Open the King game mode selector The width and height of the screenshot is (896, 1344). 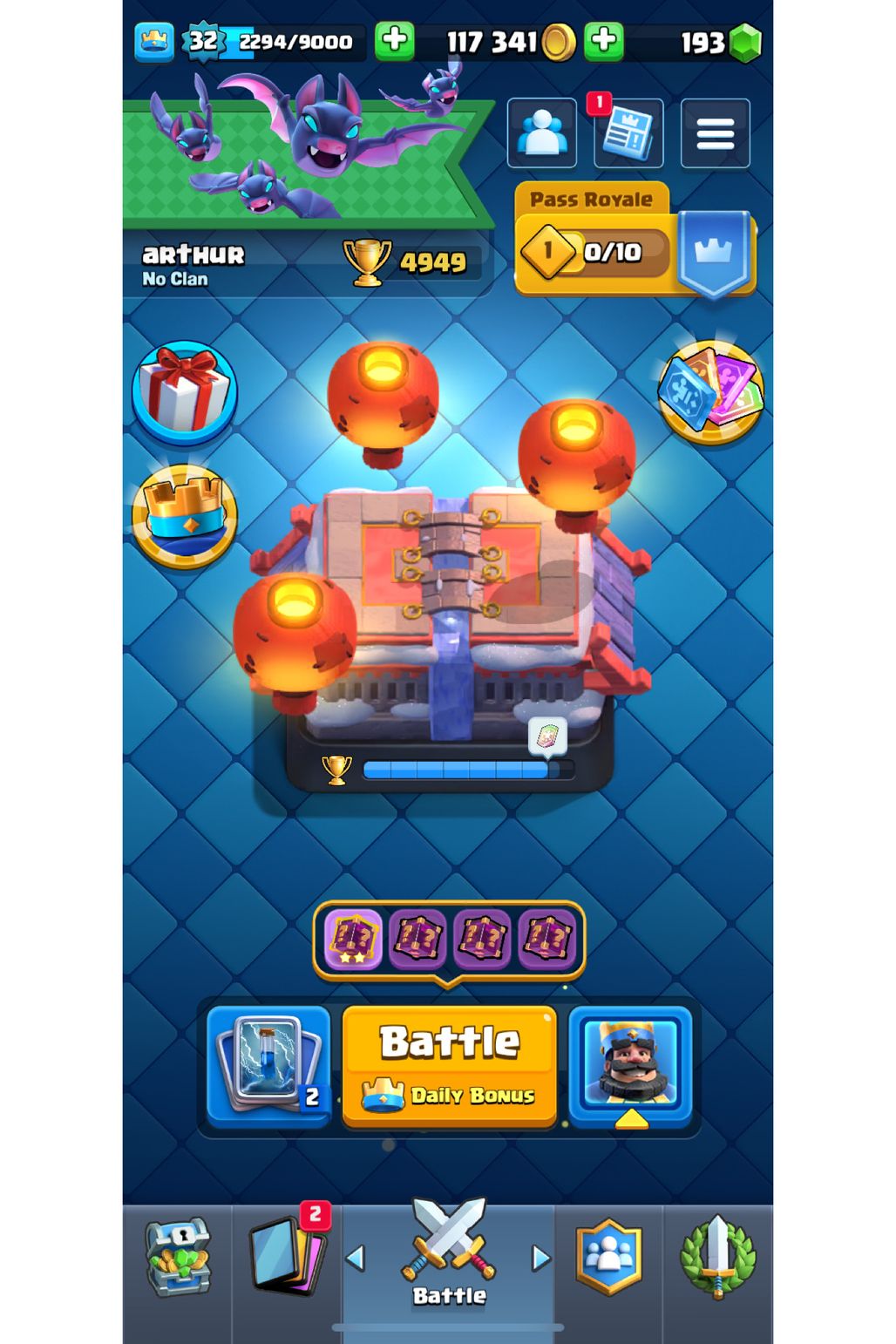[x=629, y=1065]
